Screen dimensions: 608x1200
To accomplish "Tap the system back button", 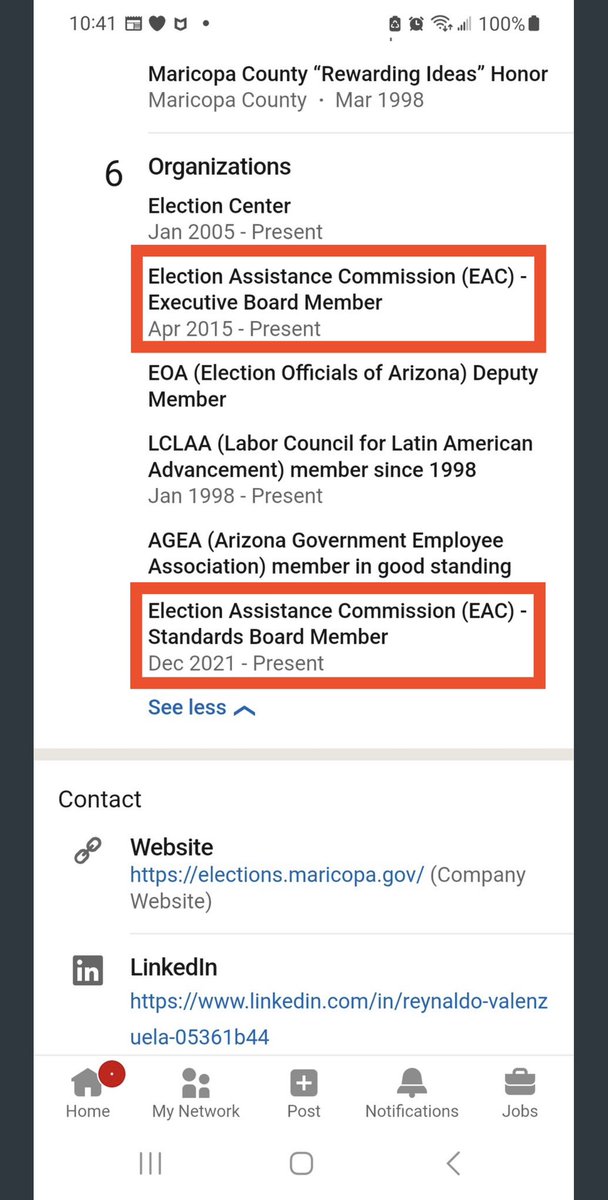I will [453, 1163].
